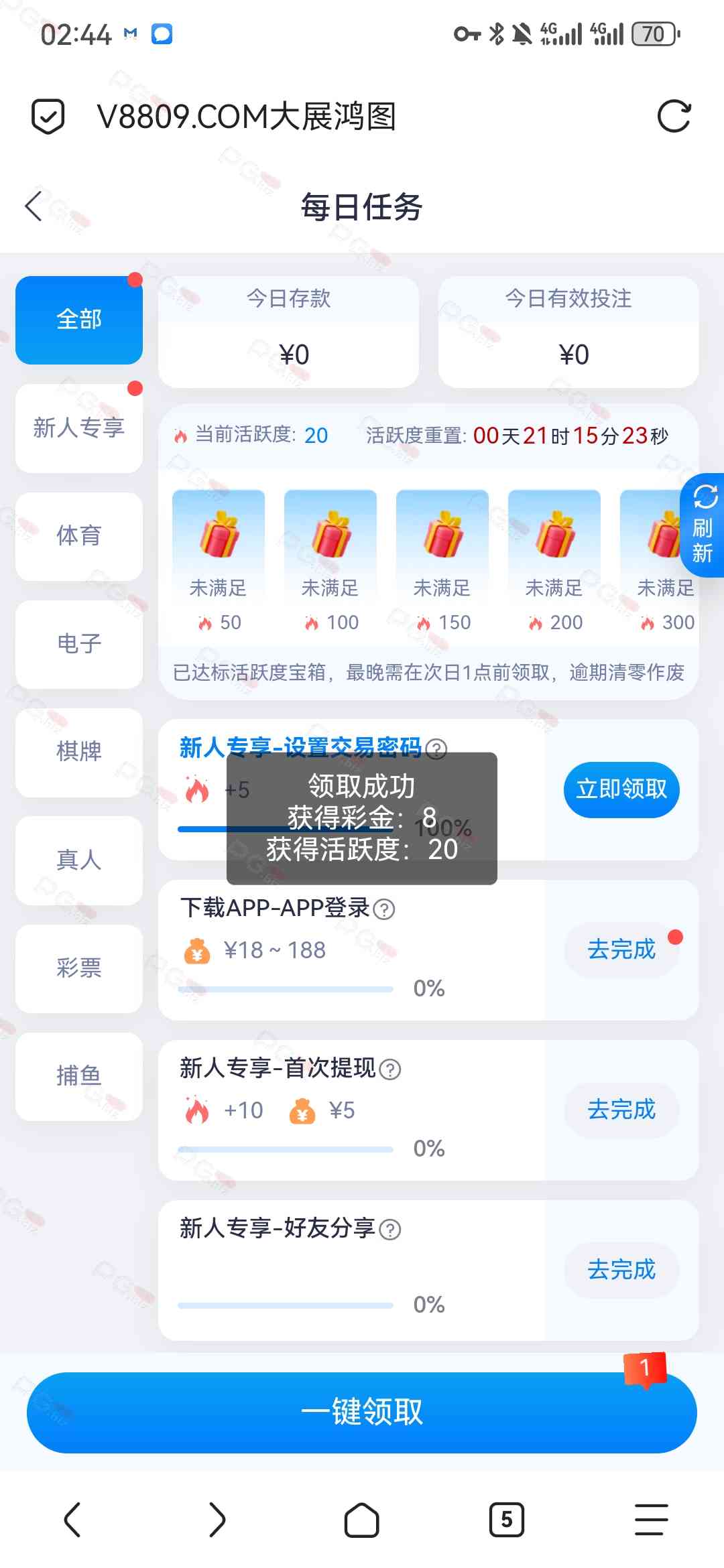Screen dimensions: 724x1568
Task: Reload the page with the refresh icon
Action: (674, 117)
